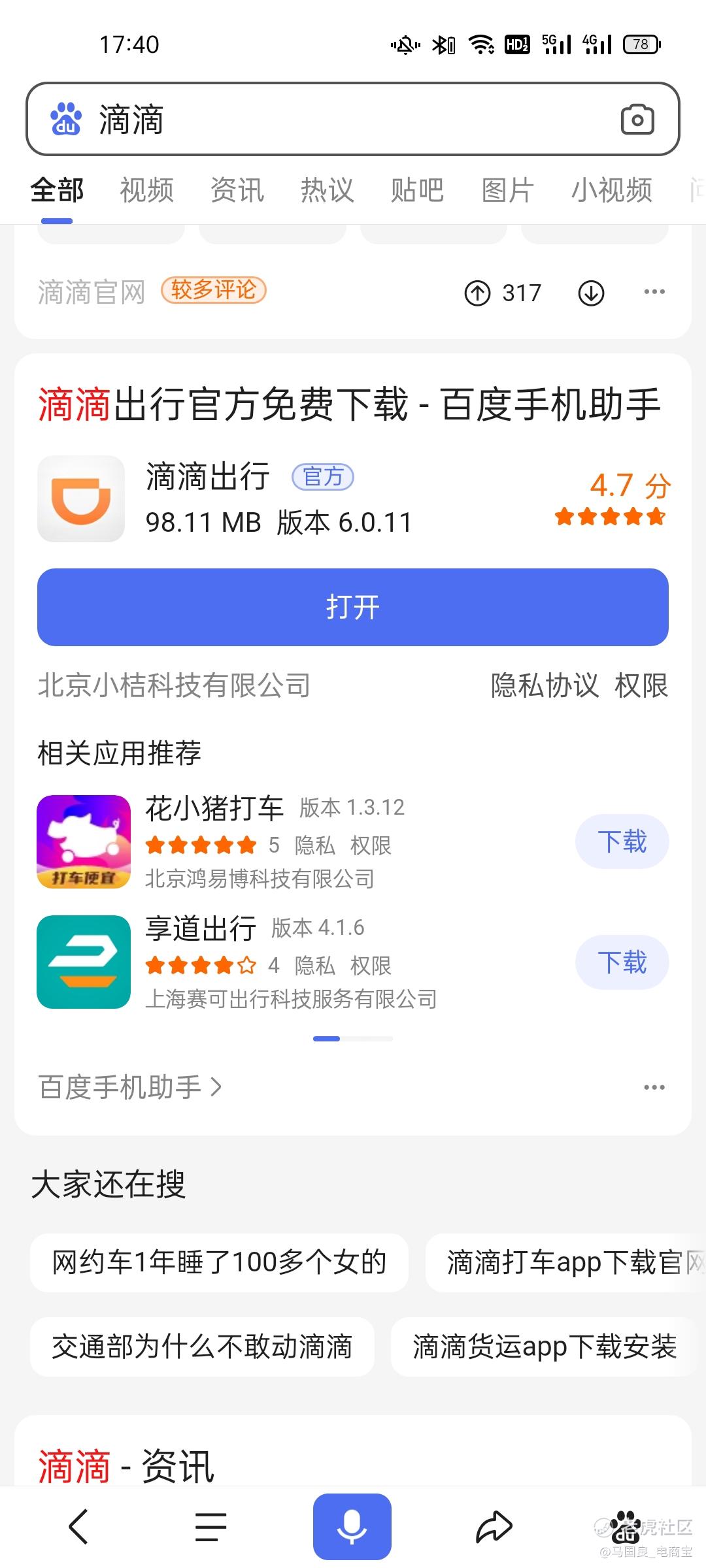Image resolution: width=706 pixels, height=1568 pixels.
Task: Go back with the bottom arrow
Action: (78, 1527)
